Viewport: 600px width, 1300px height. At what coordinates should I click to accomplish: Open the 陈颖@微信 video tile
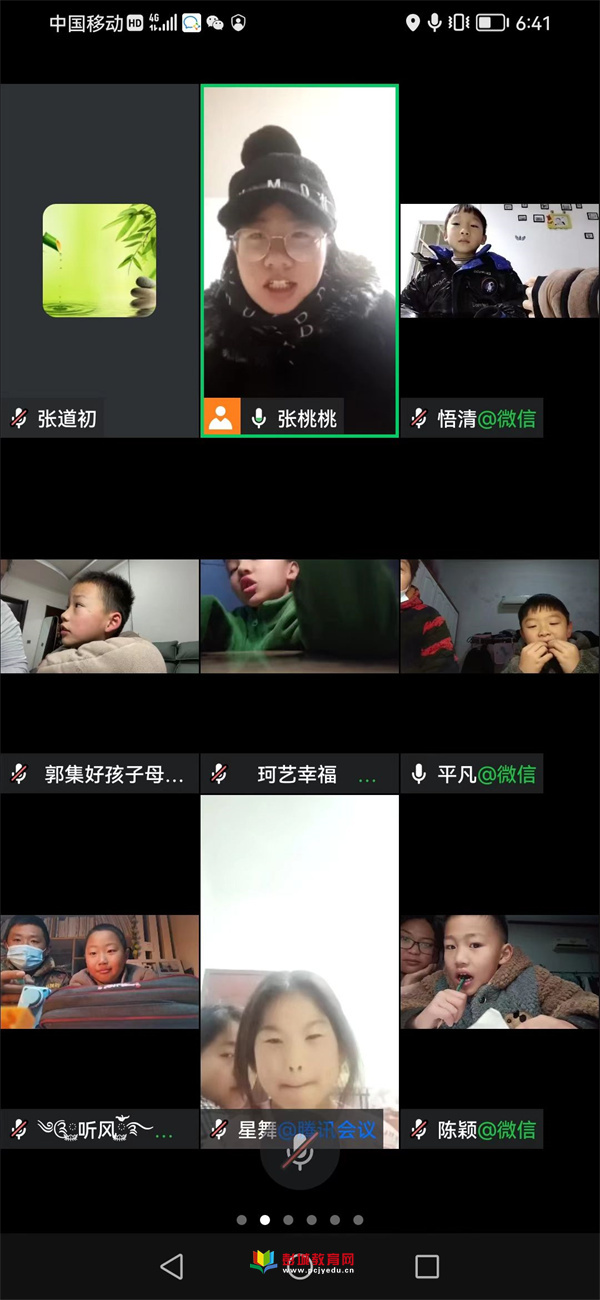(x=500, y=972)
